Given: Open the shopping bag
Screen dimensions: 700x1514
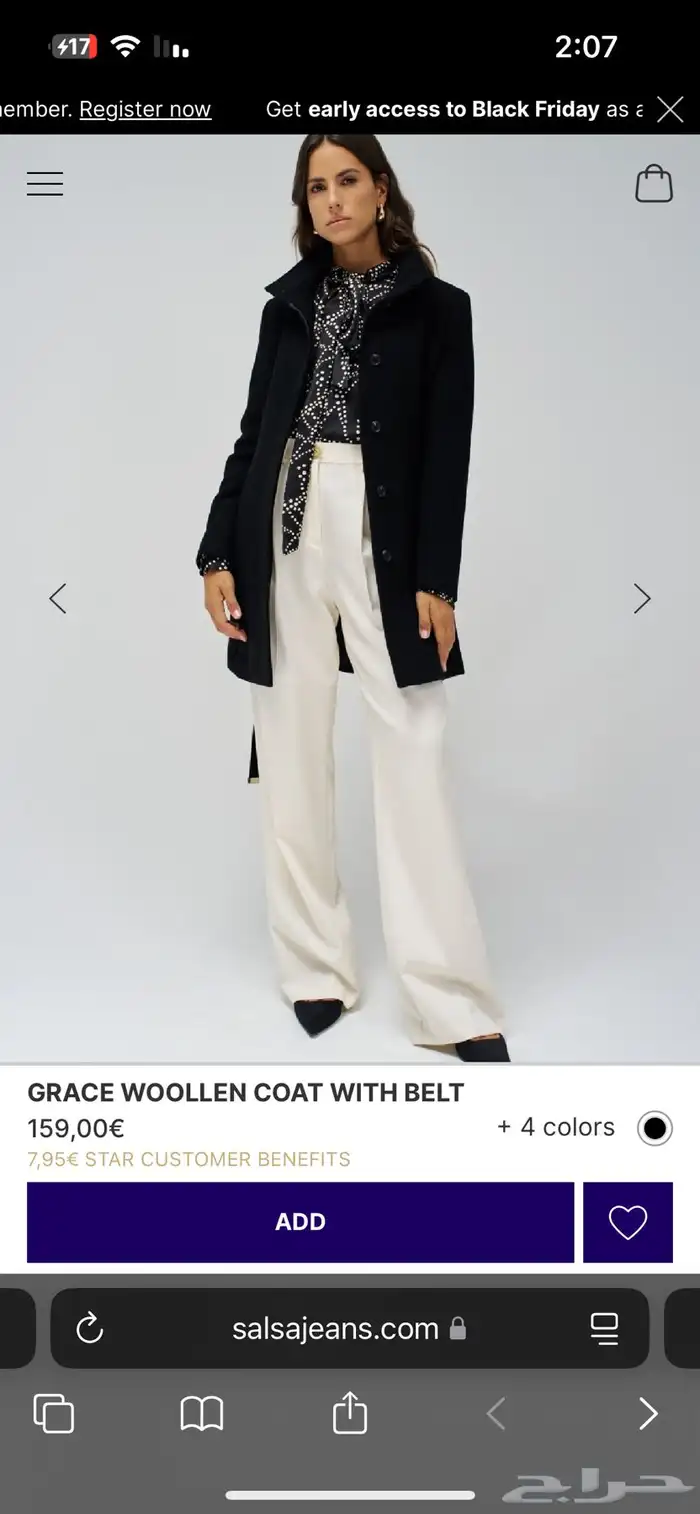Looking at the screenshot, I should click(x=654, y=183).
